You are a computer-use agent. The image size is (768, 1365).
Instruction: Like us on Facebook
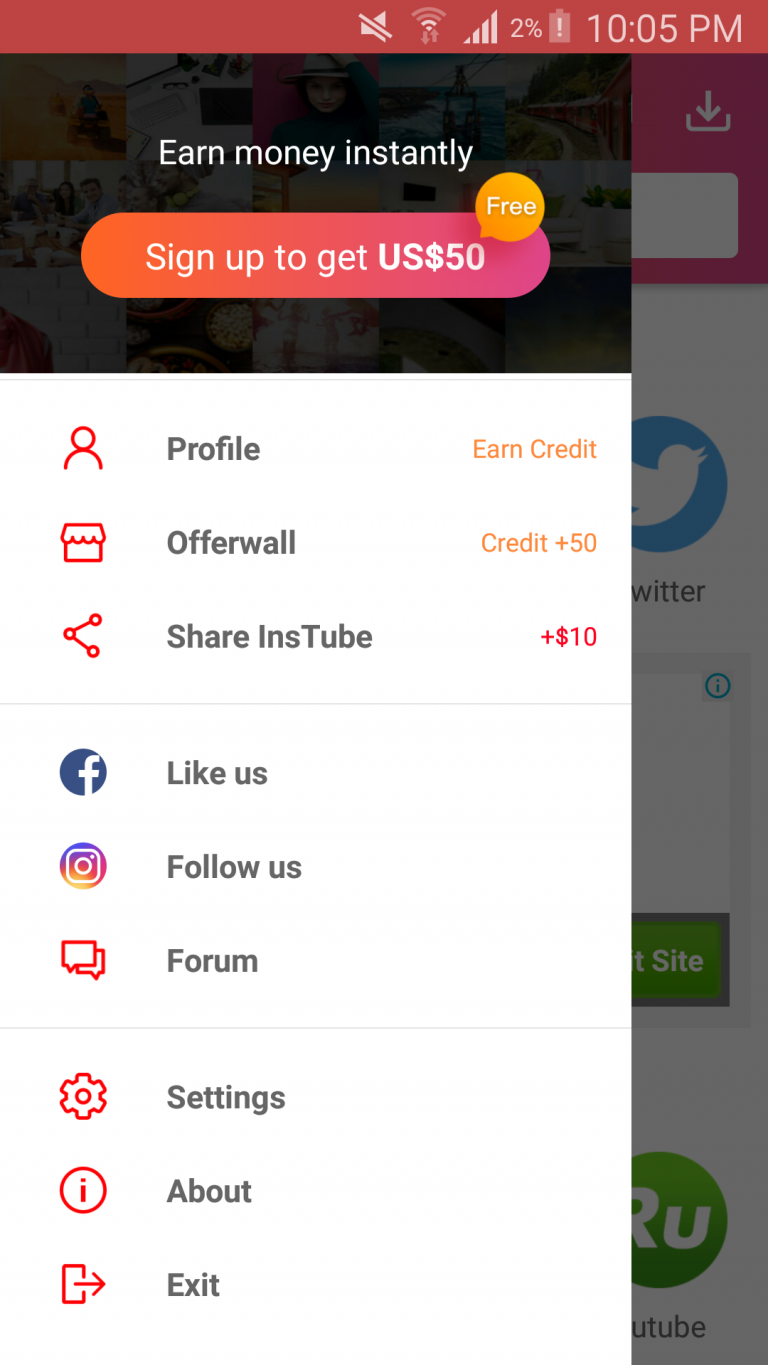point(217,773)
